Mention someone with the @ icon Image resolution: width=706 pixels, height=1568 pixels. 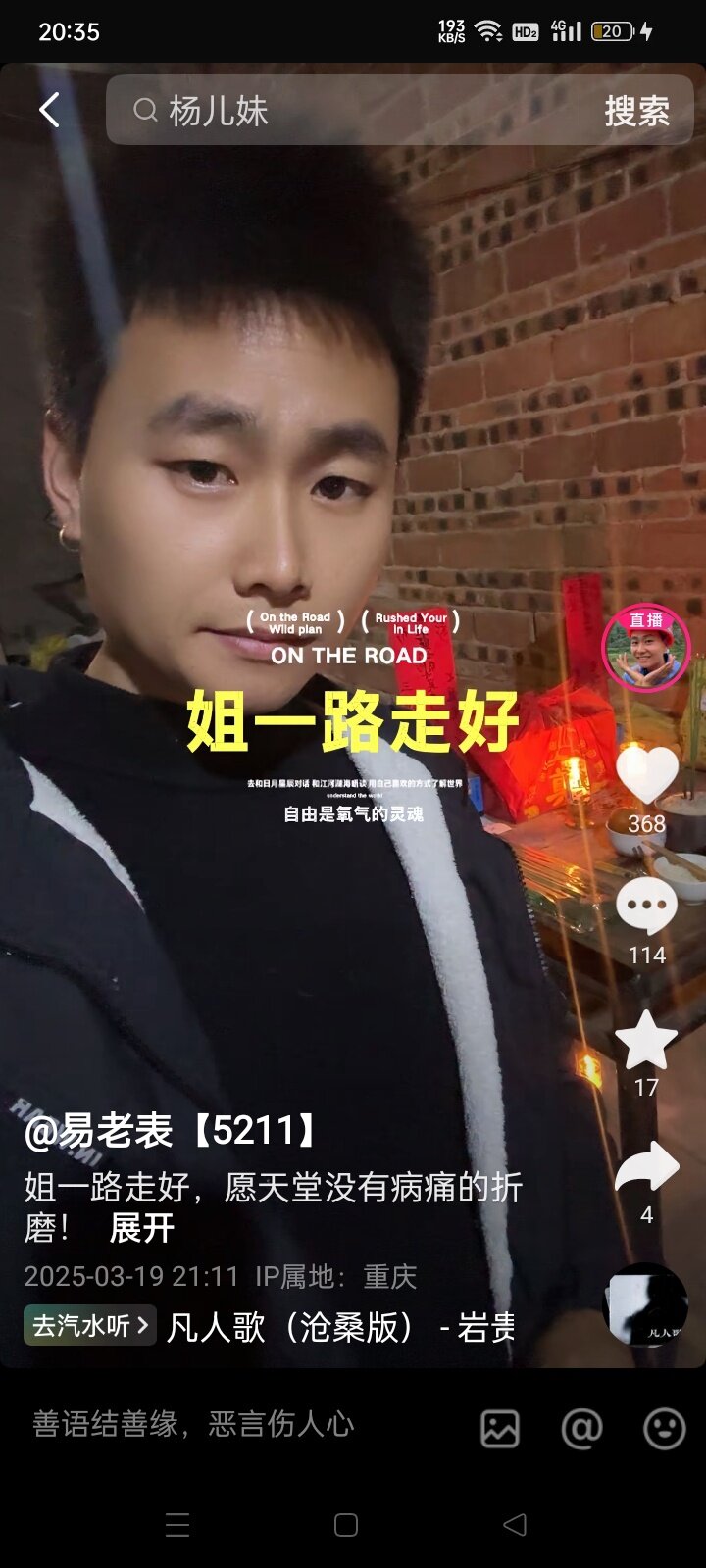click(581, 1429)
